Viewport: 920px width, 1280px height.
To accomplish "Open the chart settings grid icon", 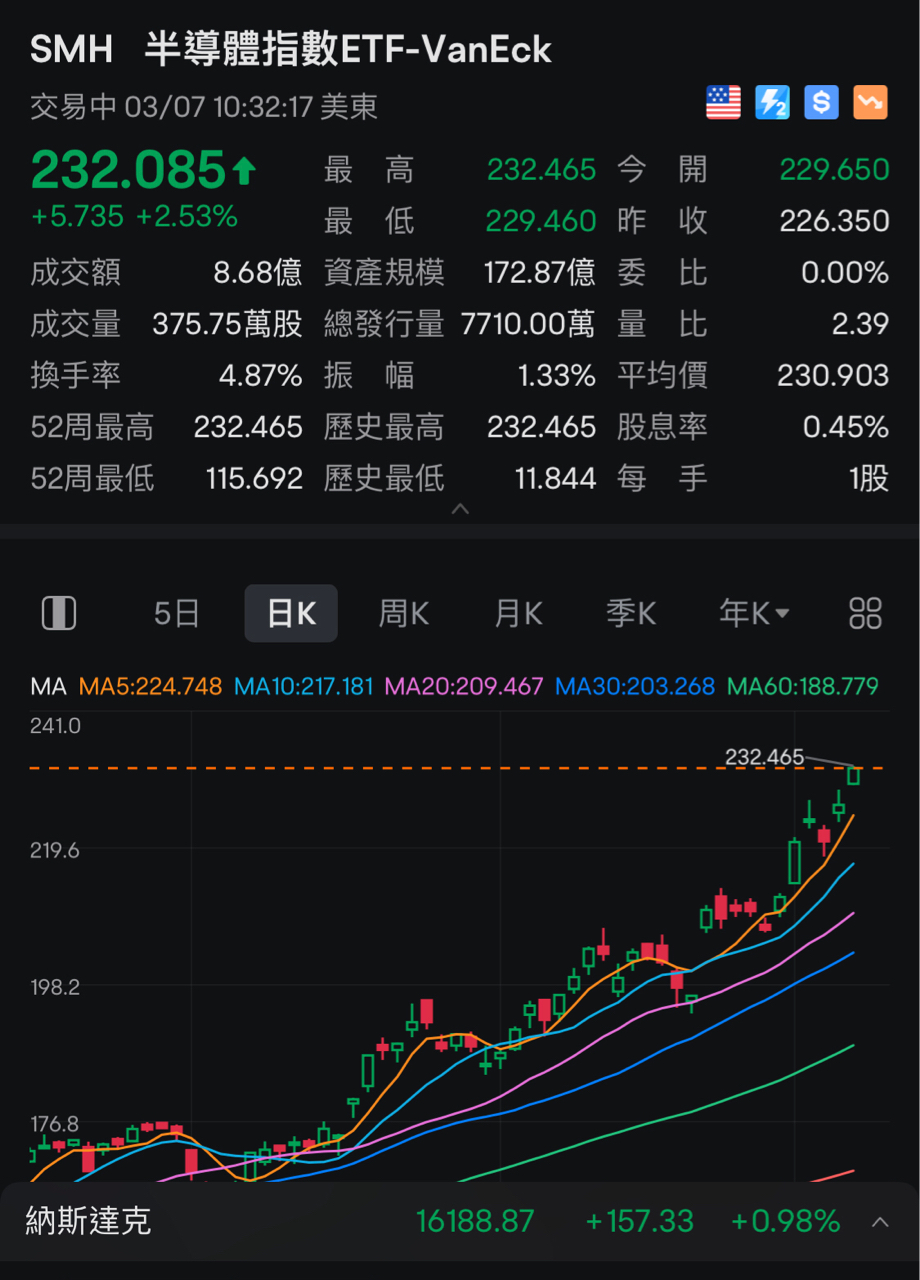I will pos(865,613).
